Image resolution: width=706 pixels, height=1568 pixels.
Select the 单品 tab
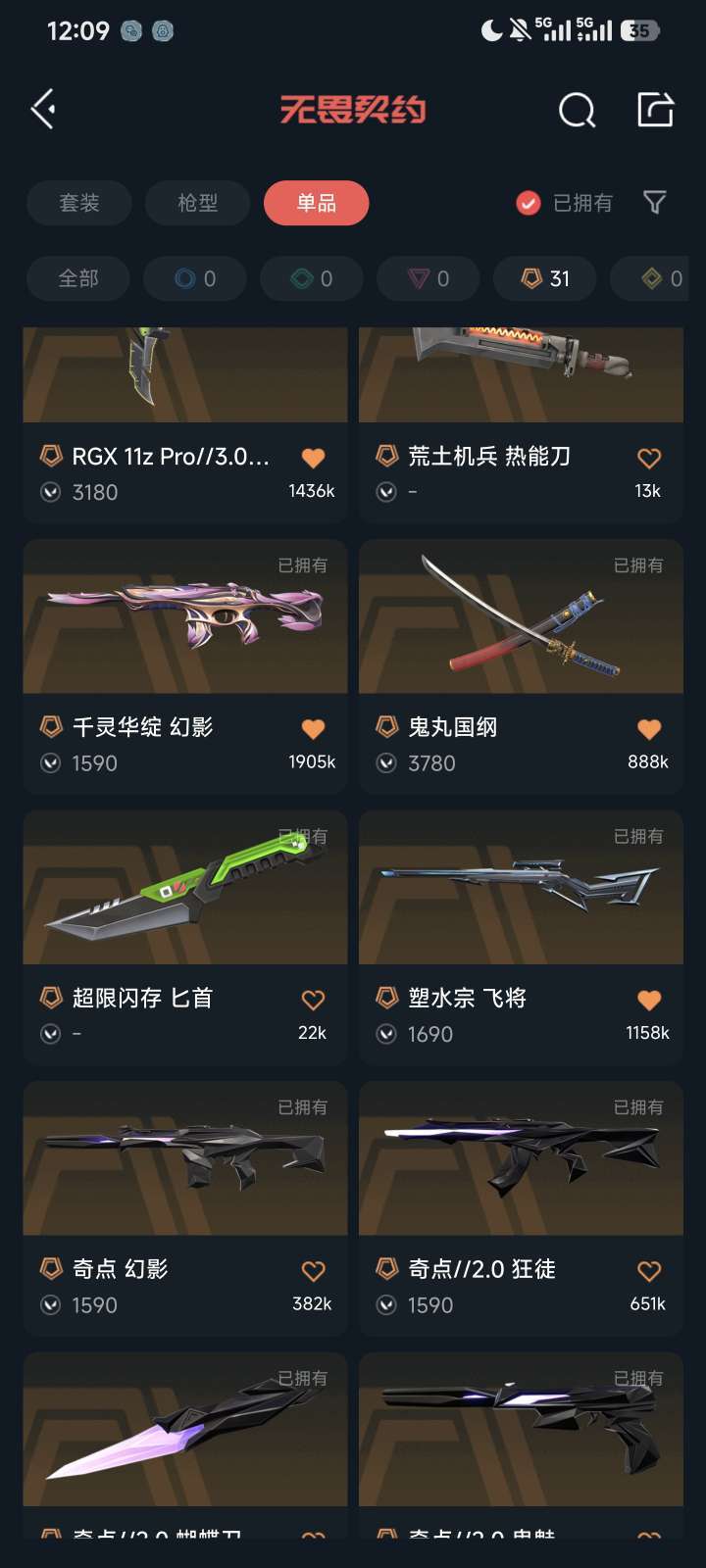click(x=316, y=203)
